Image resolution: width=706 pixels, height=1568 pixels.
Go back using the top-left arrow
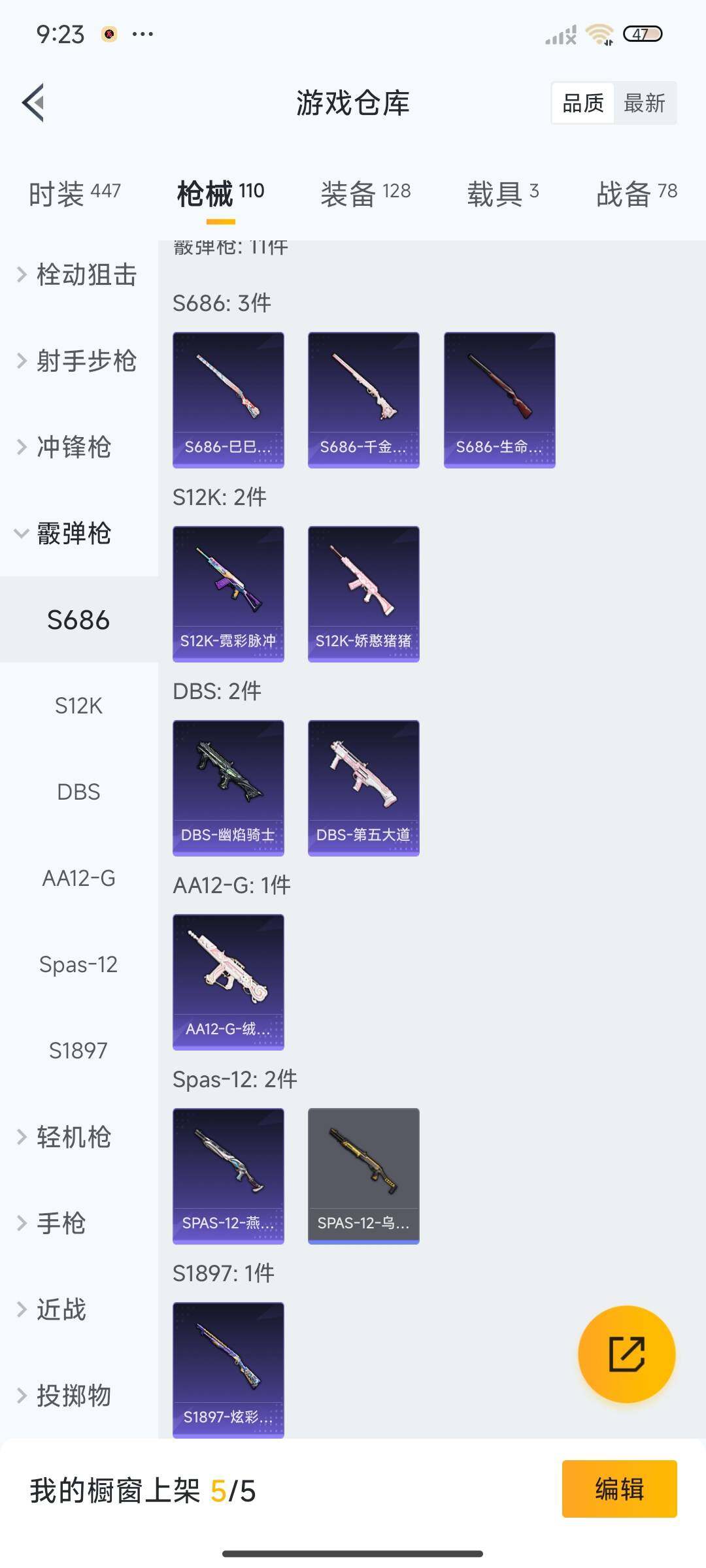34,103
